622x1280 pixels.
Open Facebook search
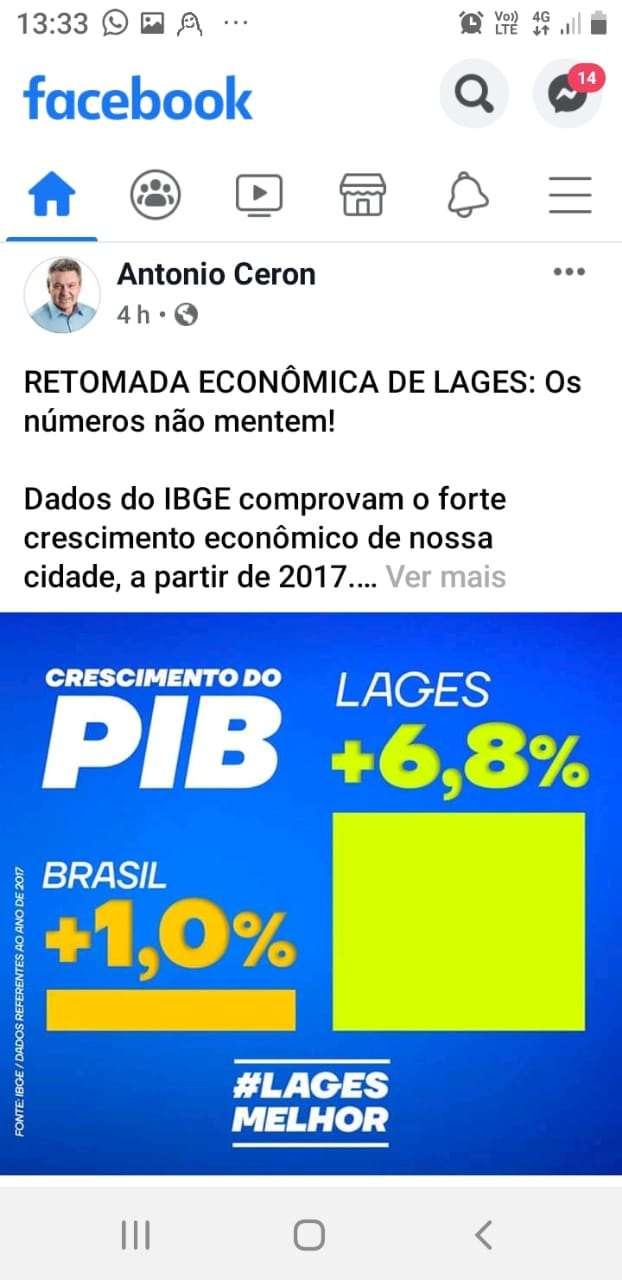click(474, 95)
